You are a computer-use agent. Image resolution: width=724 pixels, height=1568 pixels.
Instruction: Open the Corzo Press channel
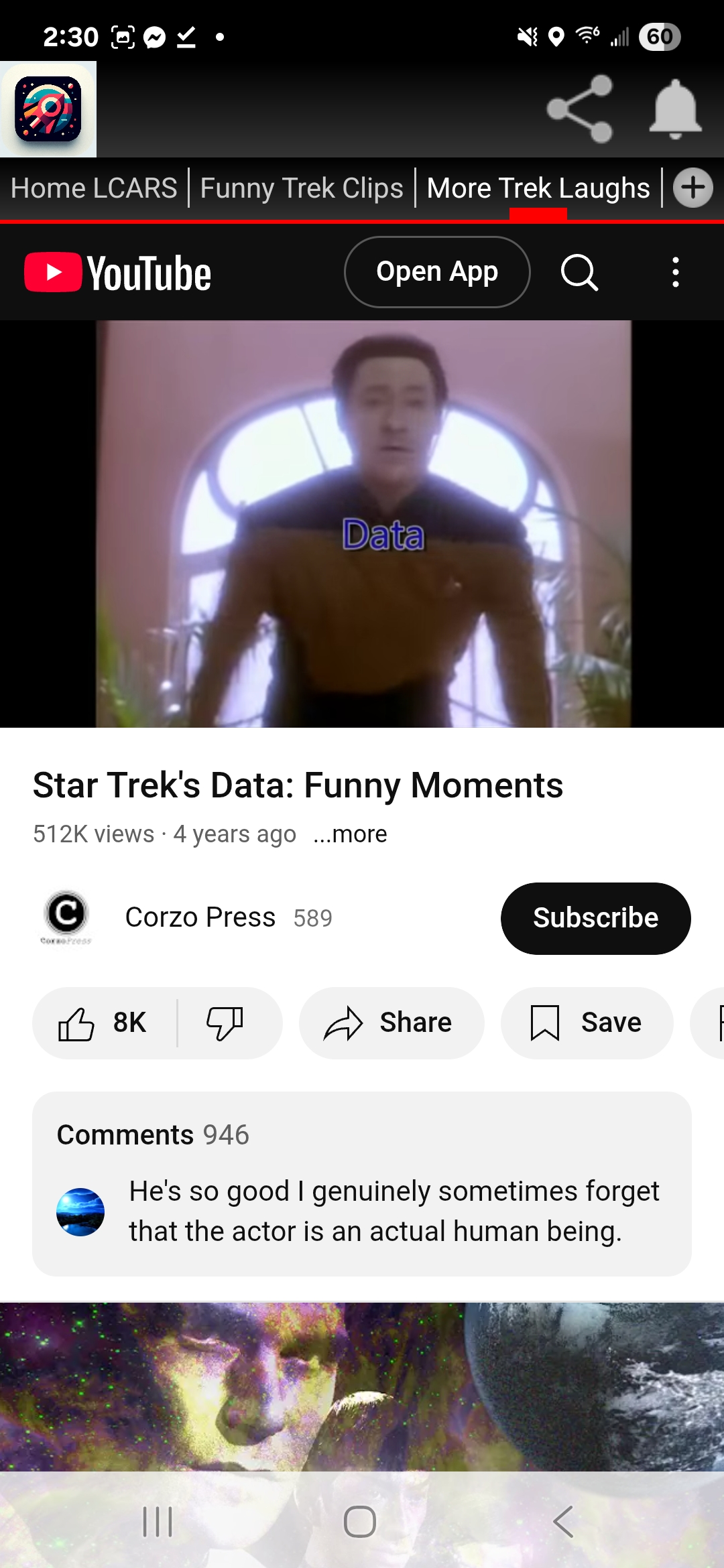(x=200, y=917)
